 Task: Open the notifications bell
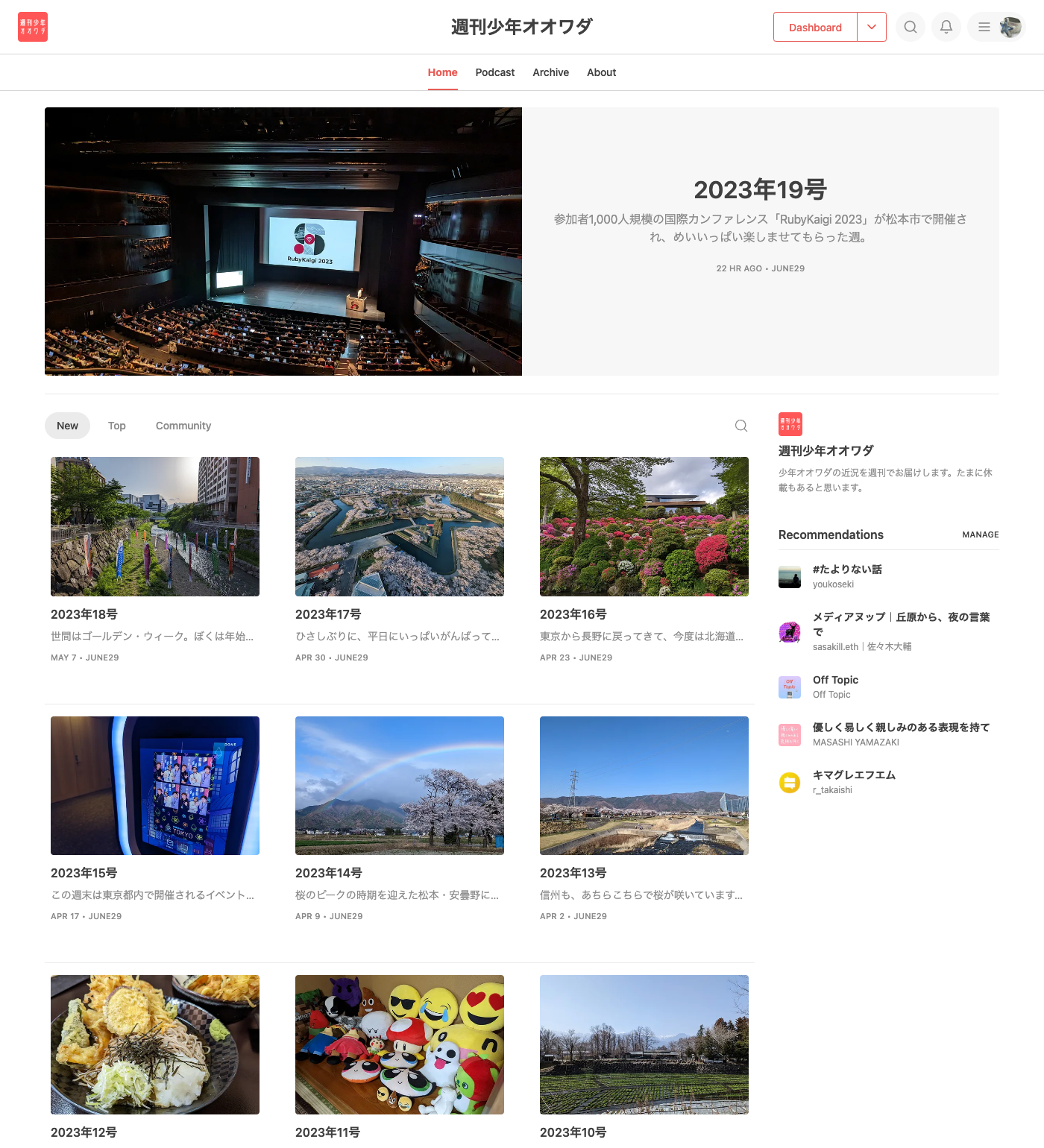946,27
